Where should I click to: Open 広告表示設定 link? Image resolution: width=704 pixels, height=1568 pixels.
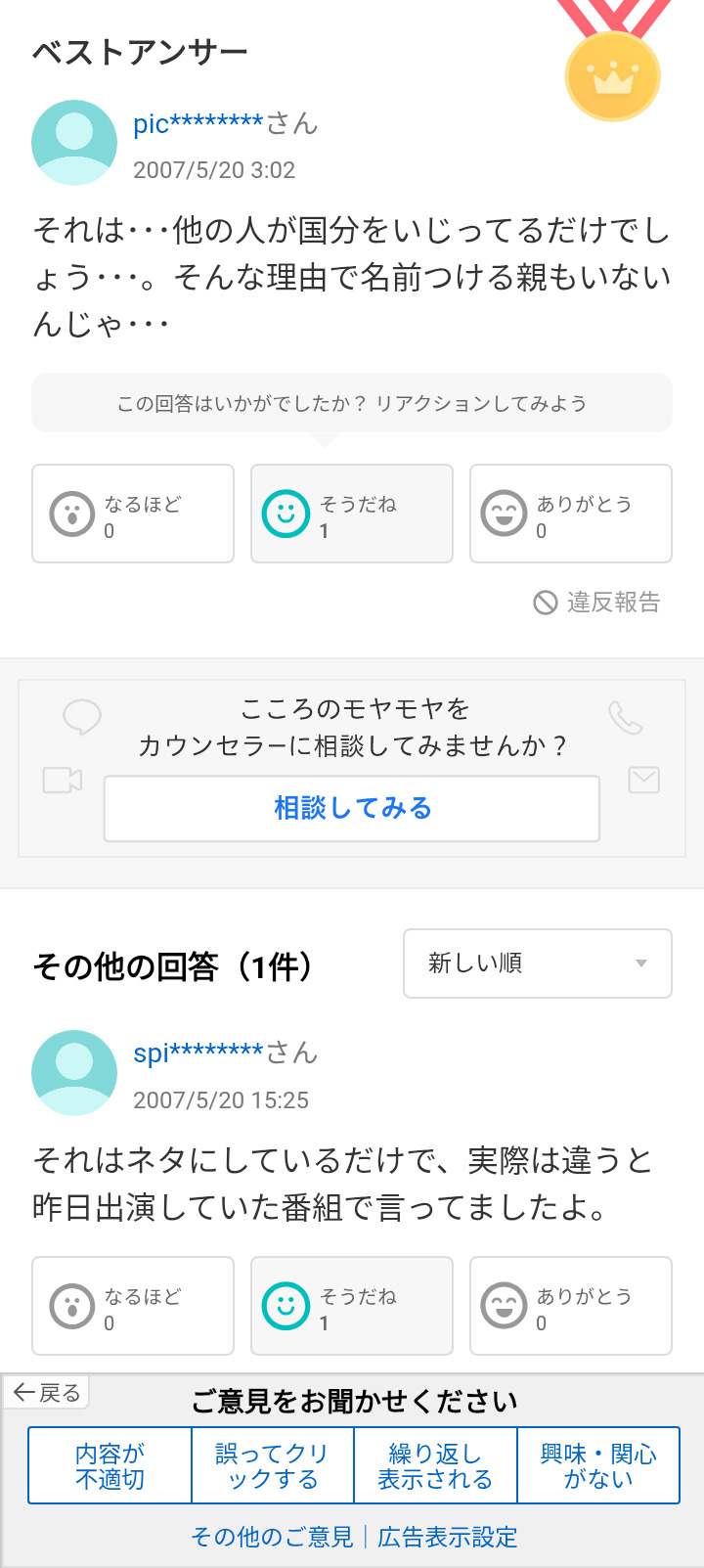(x=447, y=1537)
